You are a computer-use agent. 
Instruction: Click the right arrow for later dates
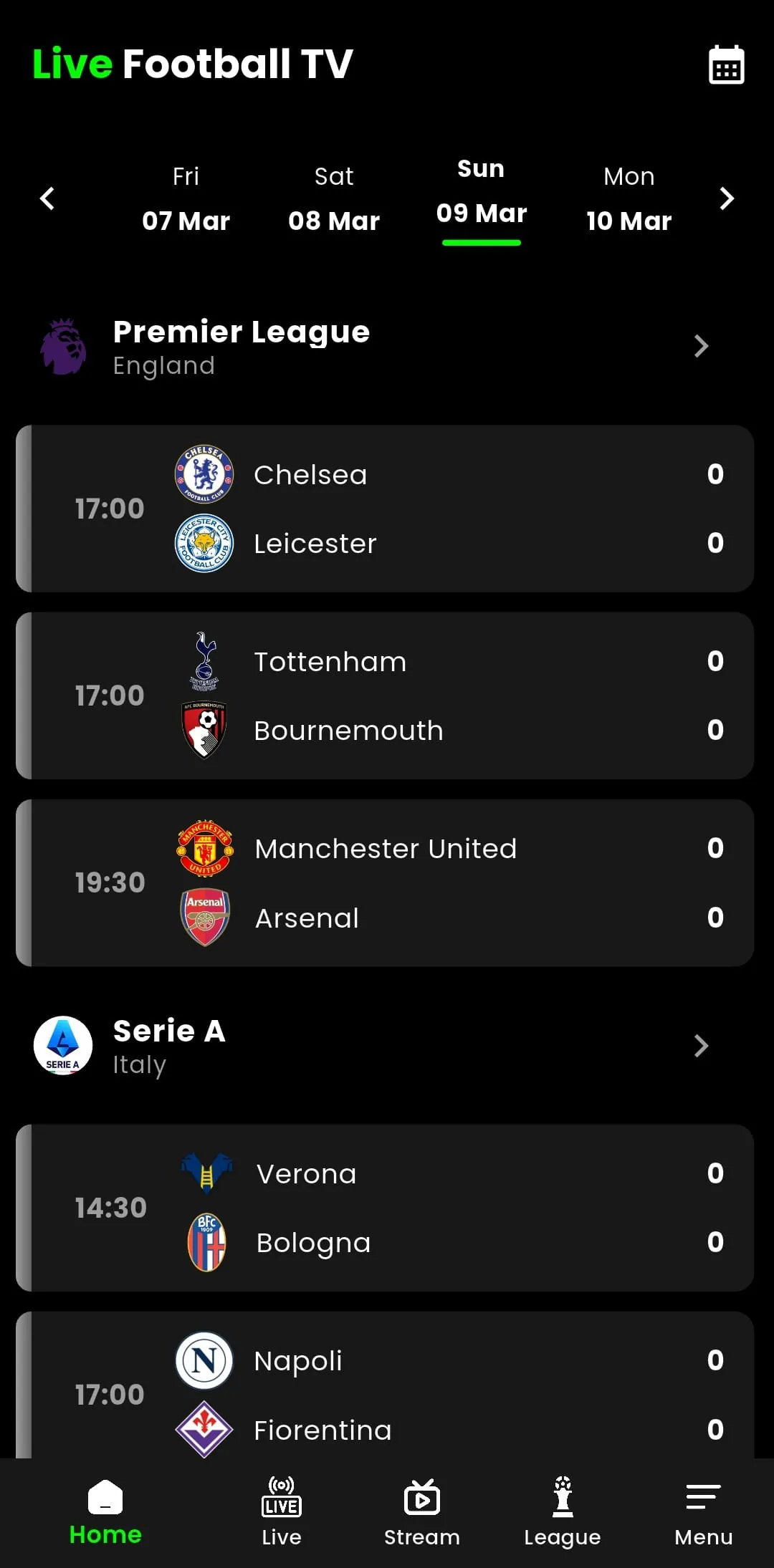(x=725, y=198)
